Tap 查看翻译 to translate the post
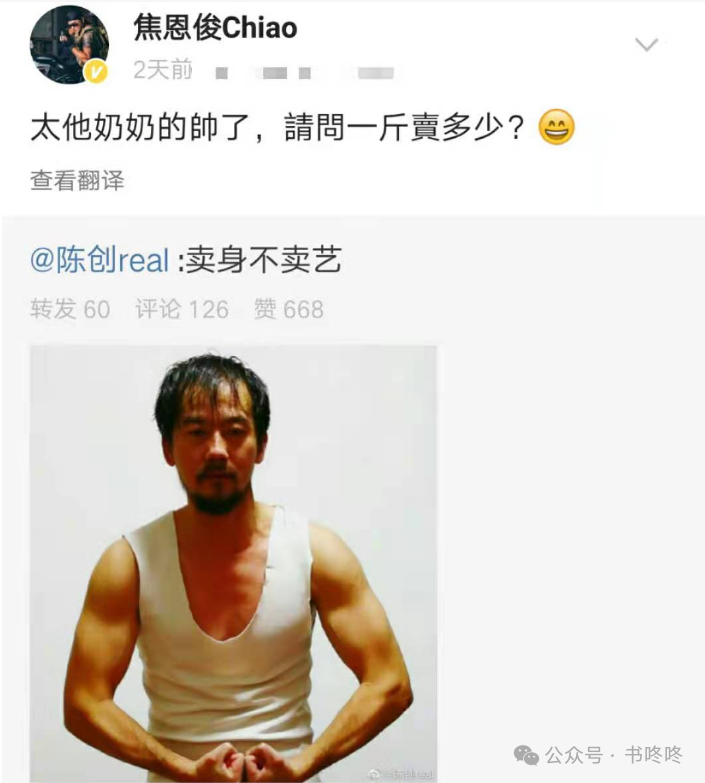This screenshot has height=783, width=705. point(77,180)
